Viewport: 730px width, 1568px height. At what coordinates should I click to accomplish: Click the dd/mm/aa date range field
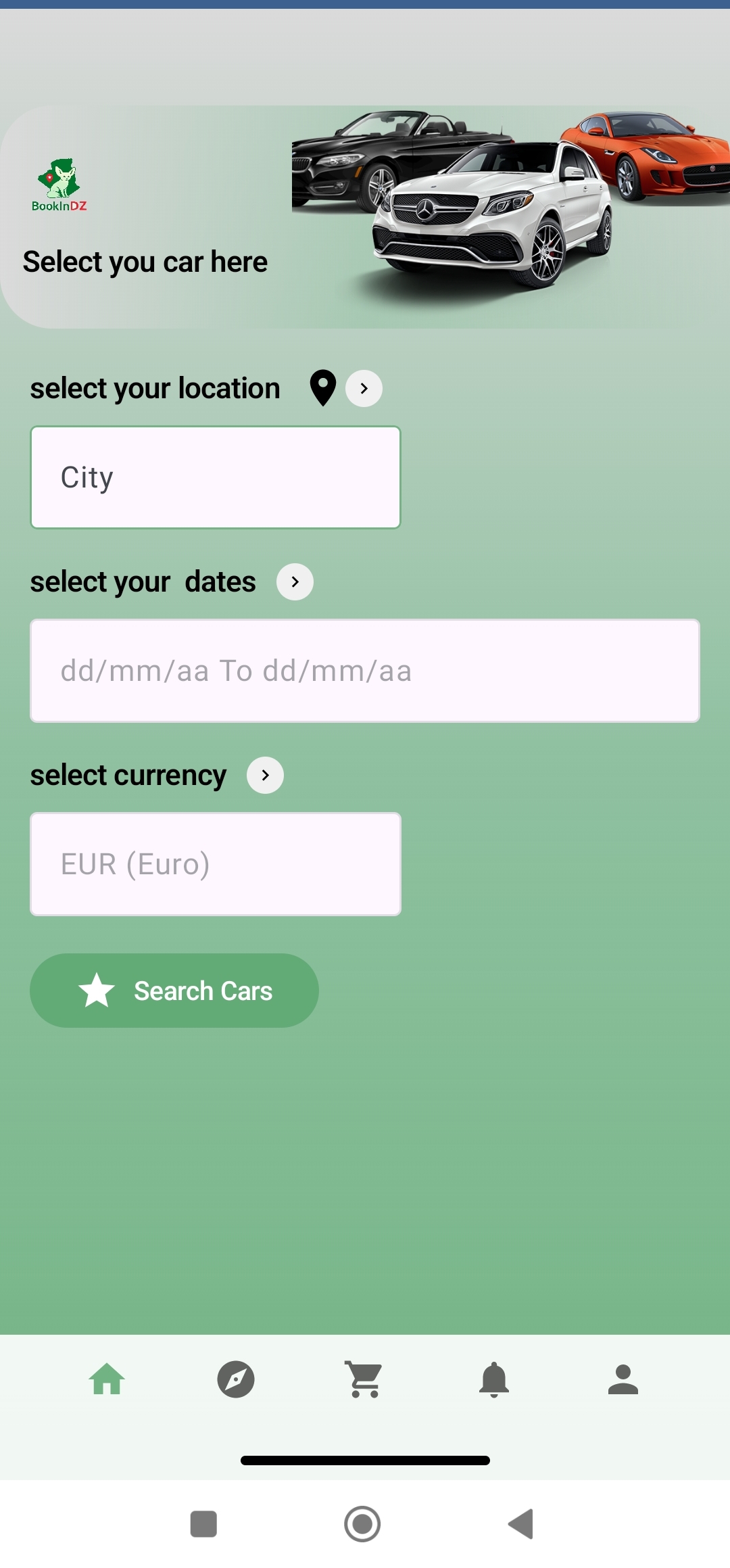pos(365,670)
